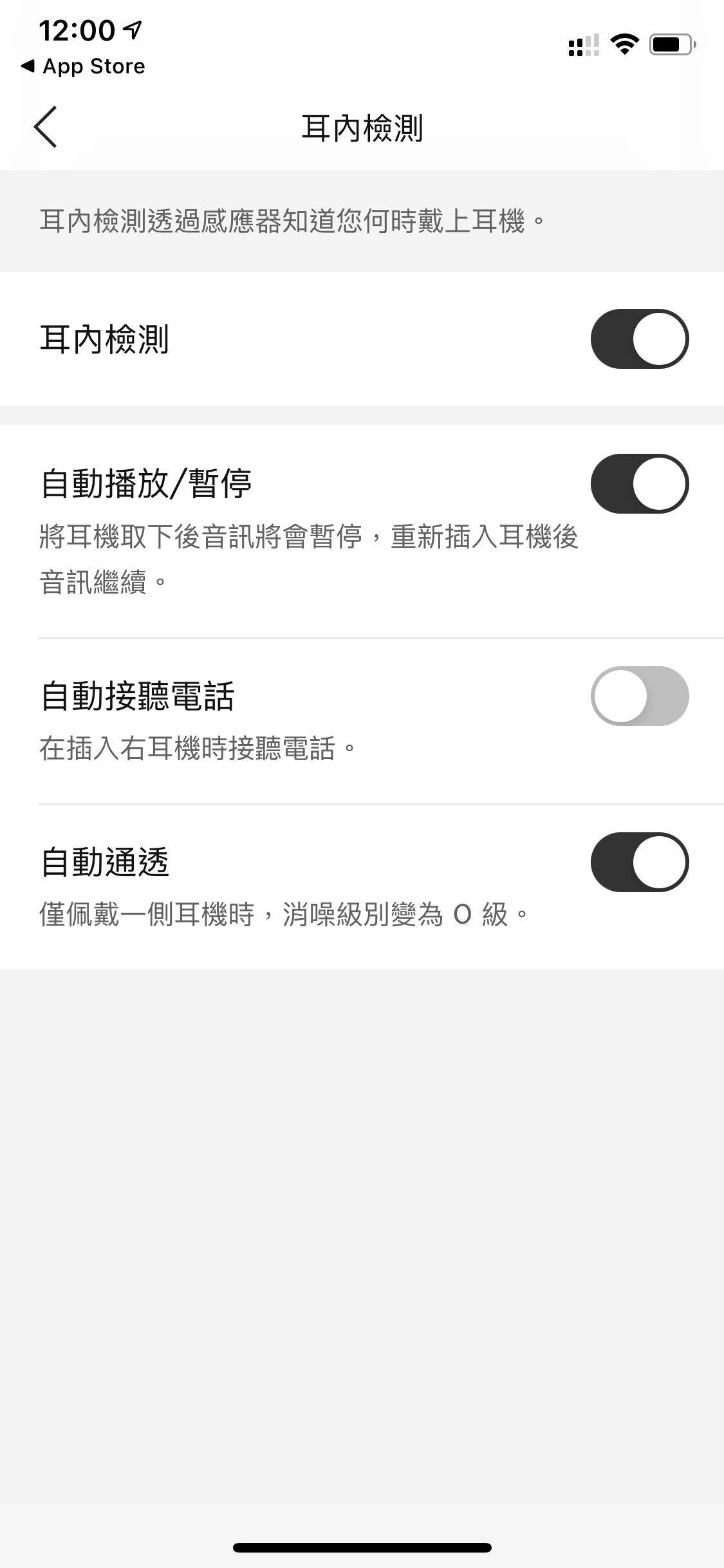This screenshot has width=724, height=1568.
Task: Disable the 自動通透 switch
Action: coord(641,863)
